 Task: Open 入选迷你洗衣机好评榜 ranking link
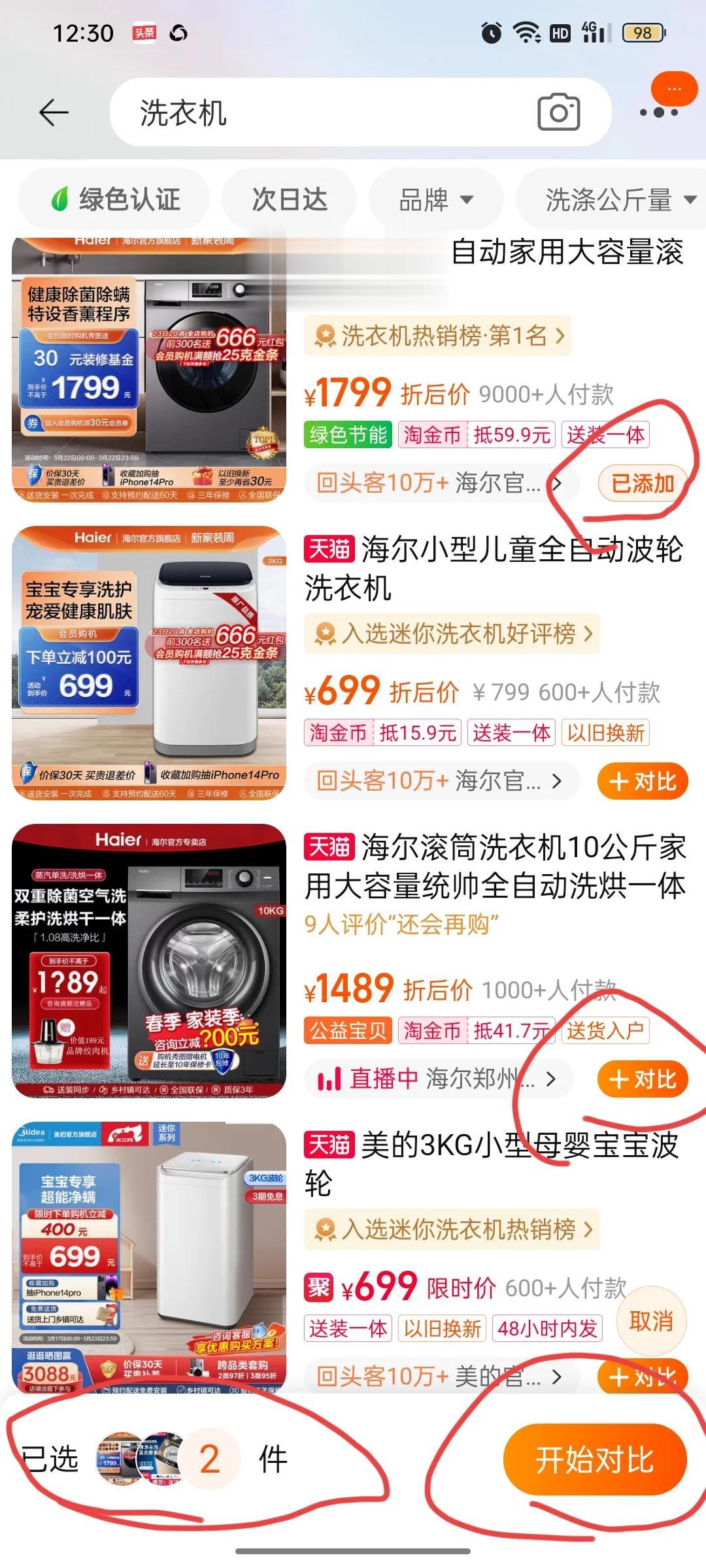click(452, 633)
